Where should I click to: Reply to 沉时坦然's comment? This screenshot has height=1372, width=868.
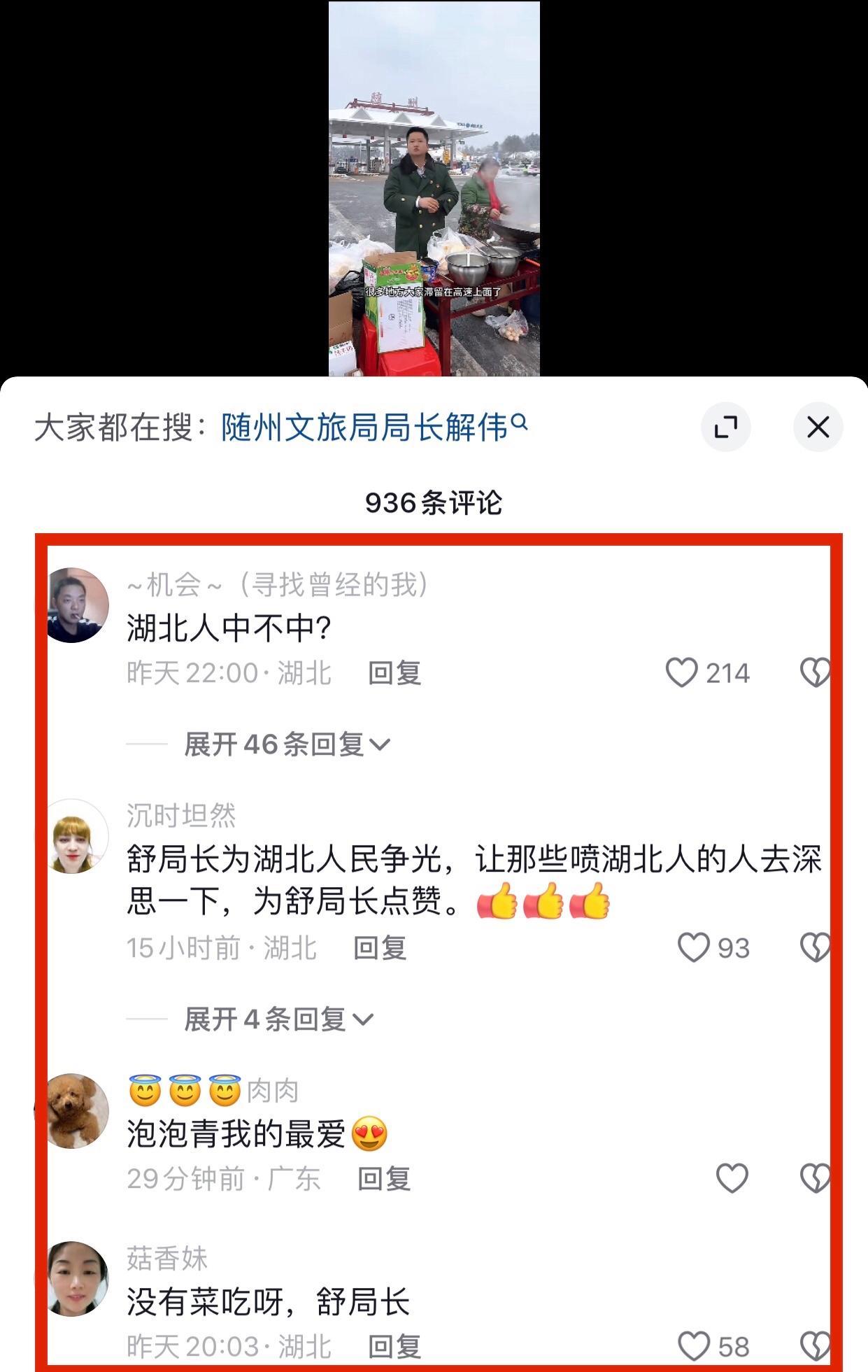[x=380, y=948]
